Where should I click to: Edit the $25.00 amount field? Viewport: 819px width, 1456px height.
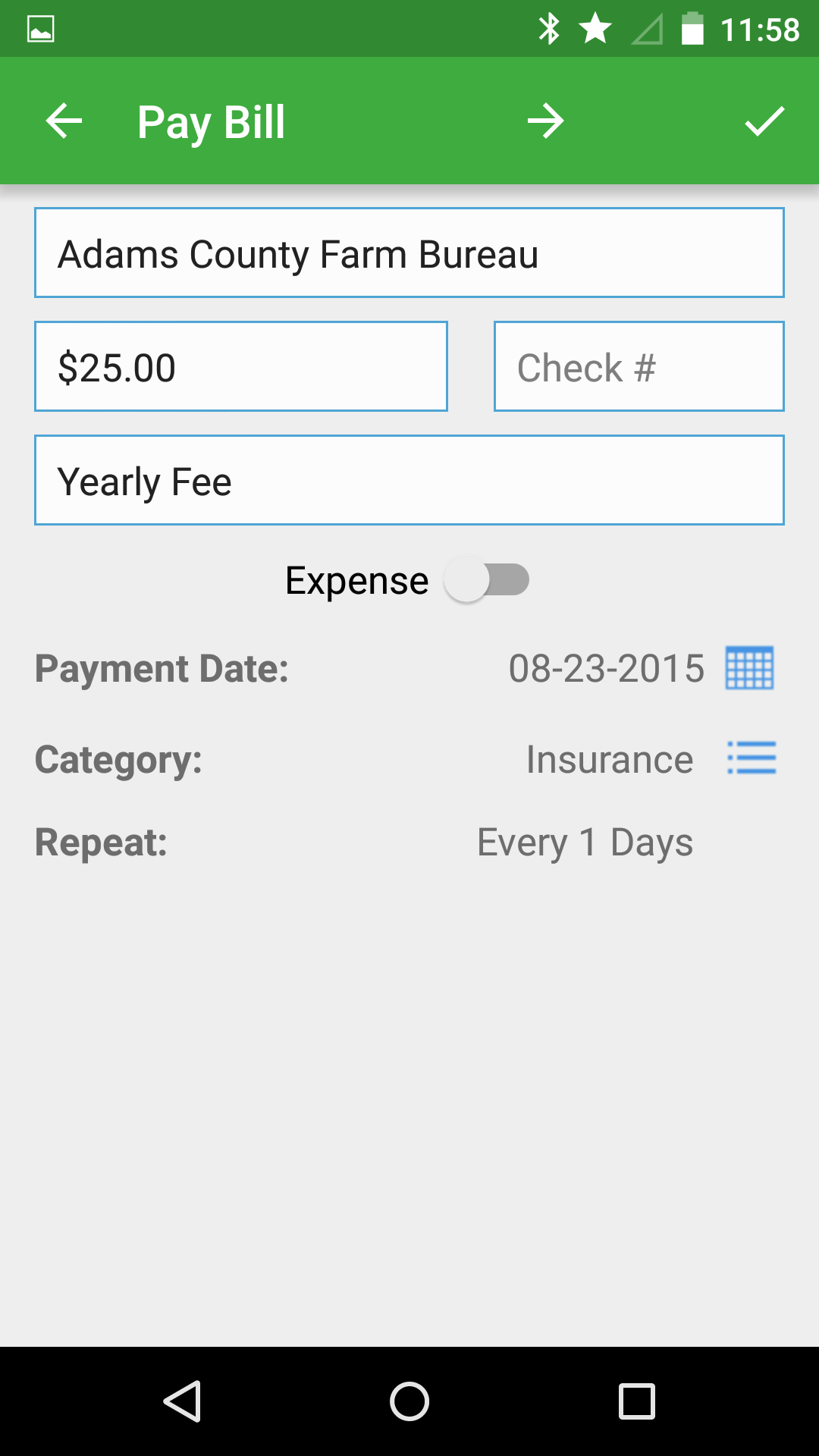tap(240, 366)
